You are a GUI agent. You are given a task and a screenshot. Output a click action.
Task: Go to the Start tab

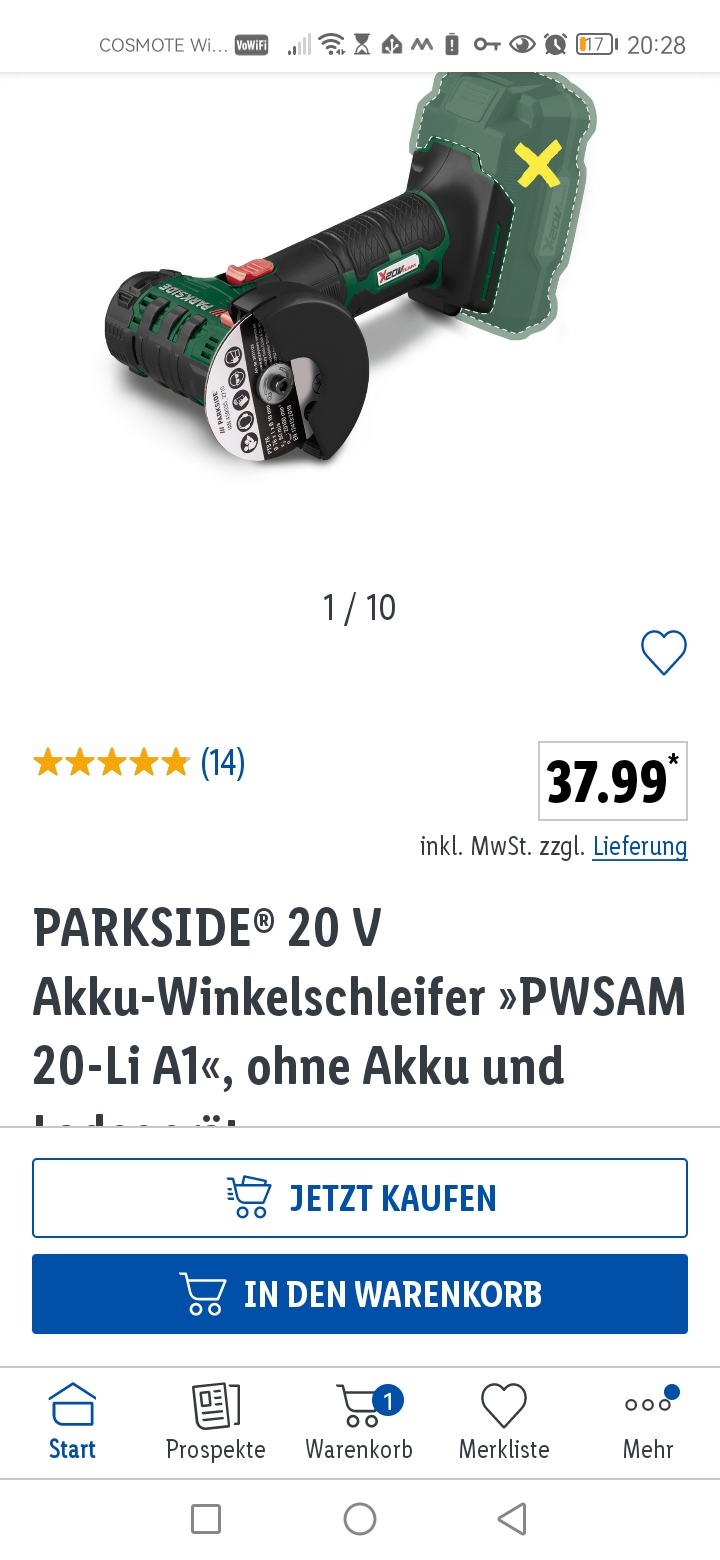pyautogui.click(x=72, y=1422)
